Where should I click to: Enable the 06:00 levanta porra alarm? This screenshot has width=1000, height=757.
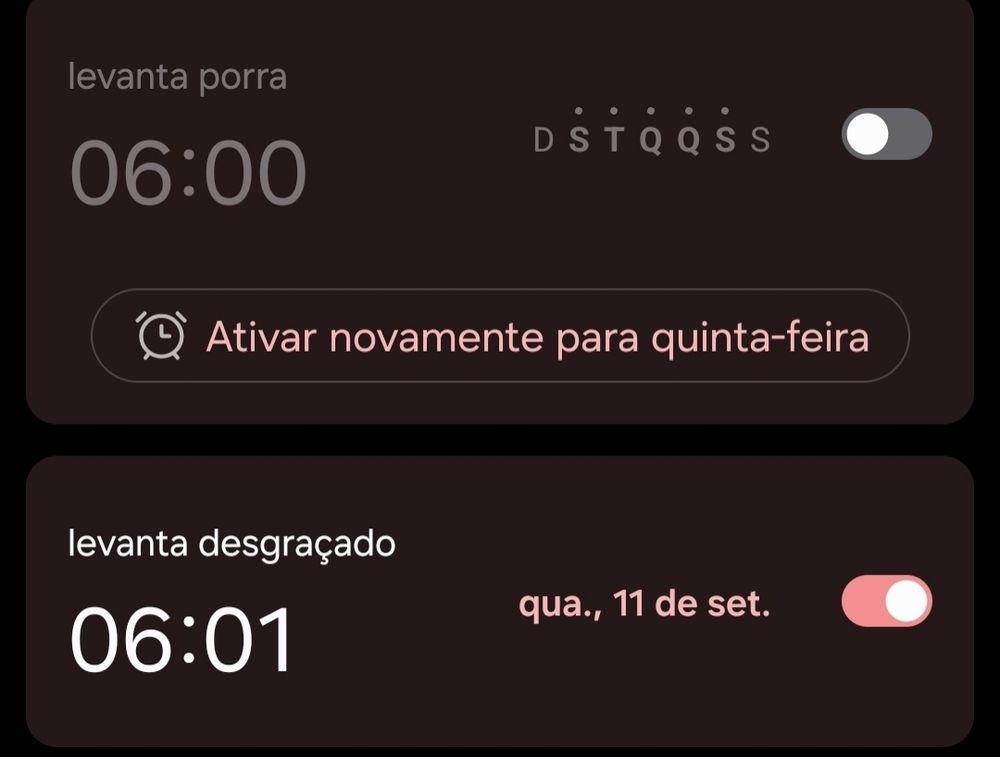(x=886, y=134)
